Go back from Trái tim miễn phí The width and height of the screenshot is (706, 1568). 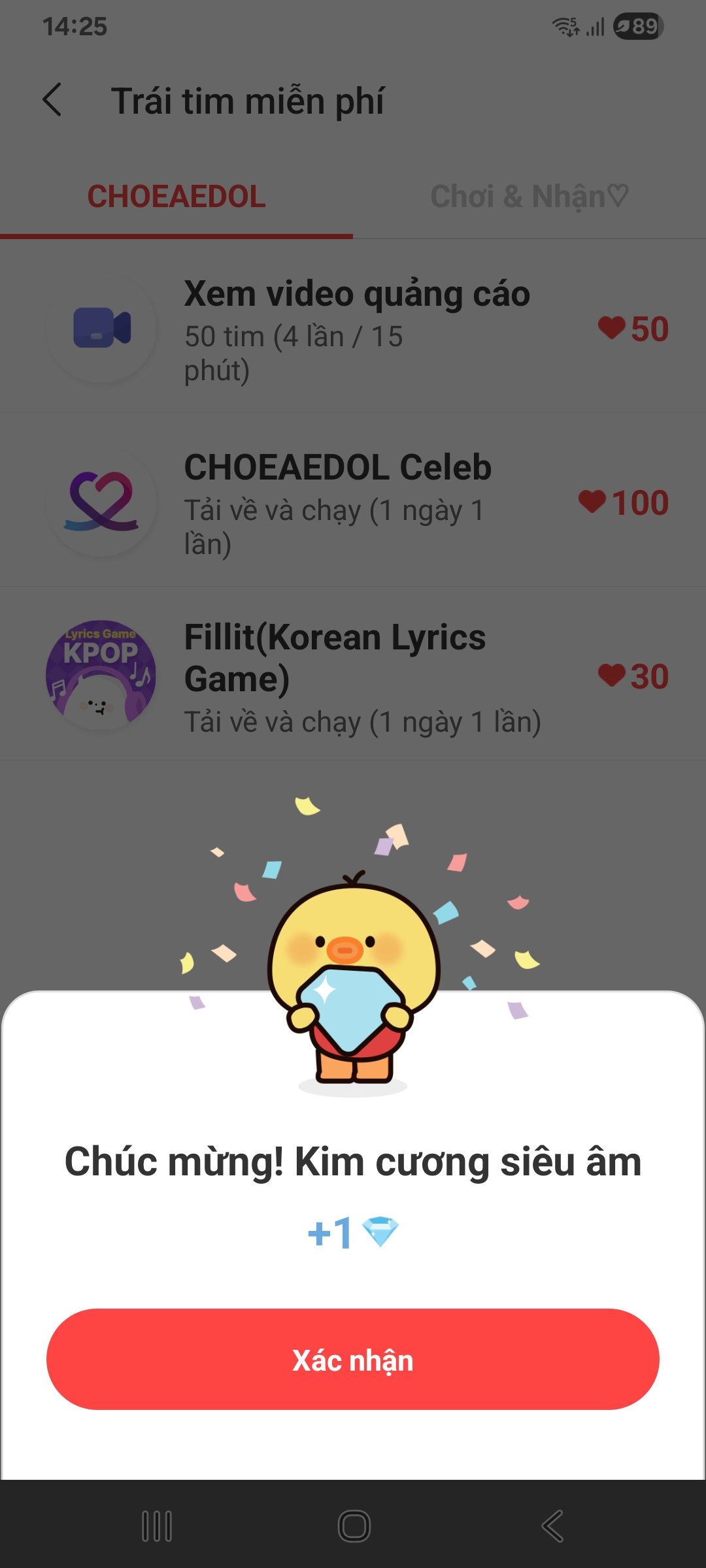coord(52,100)
